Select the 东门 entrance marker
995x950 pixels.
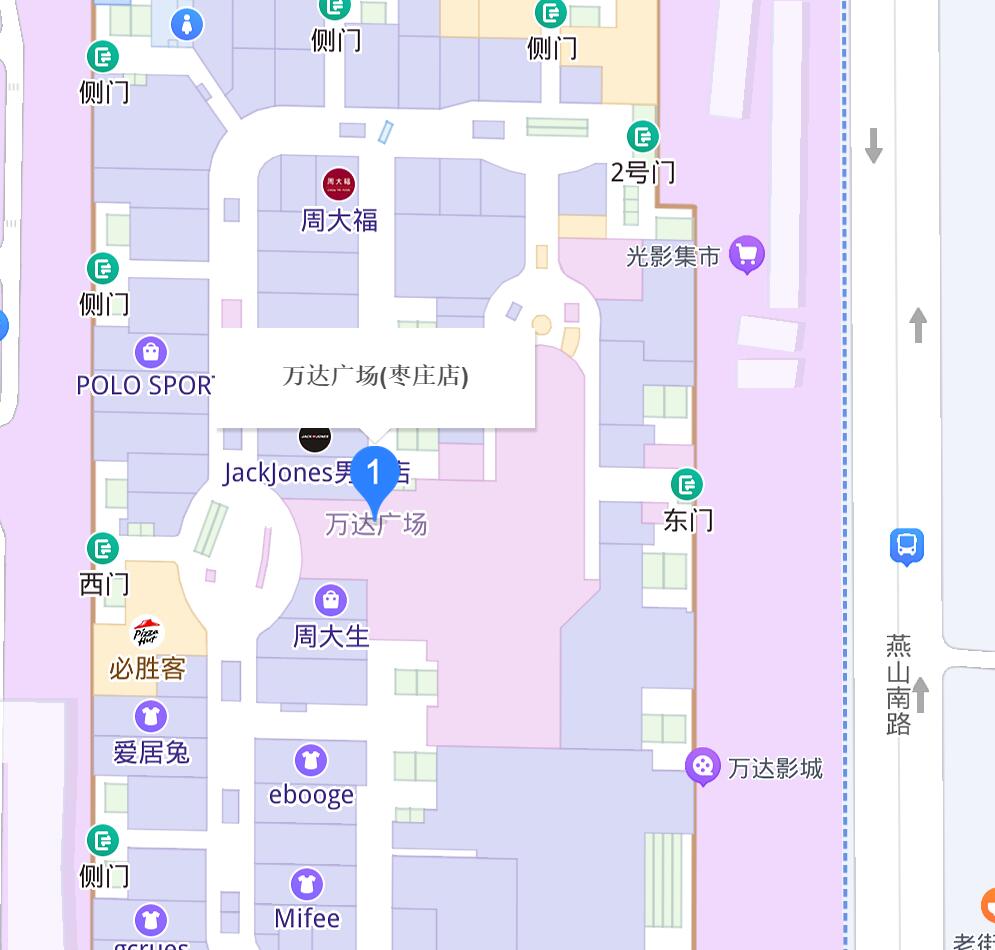coord(687,486)
